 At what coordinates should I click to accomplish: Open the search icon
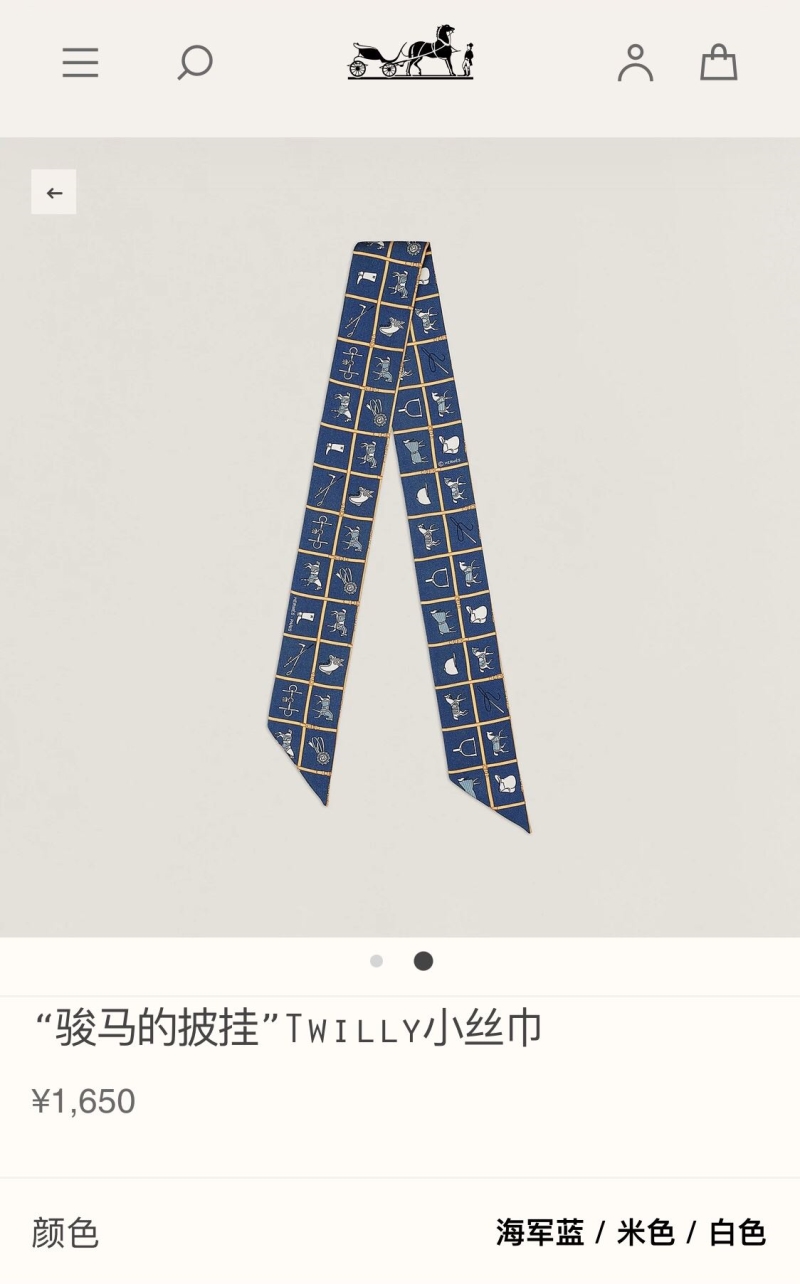195,62
